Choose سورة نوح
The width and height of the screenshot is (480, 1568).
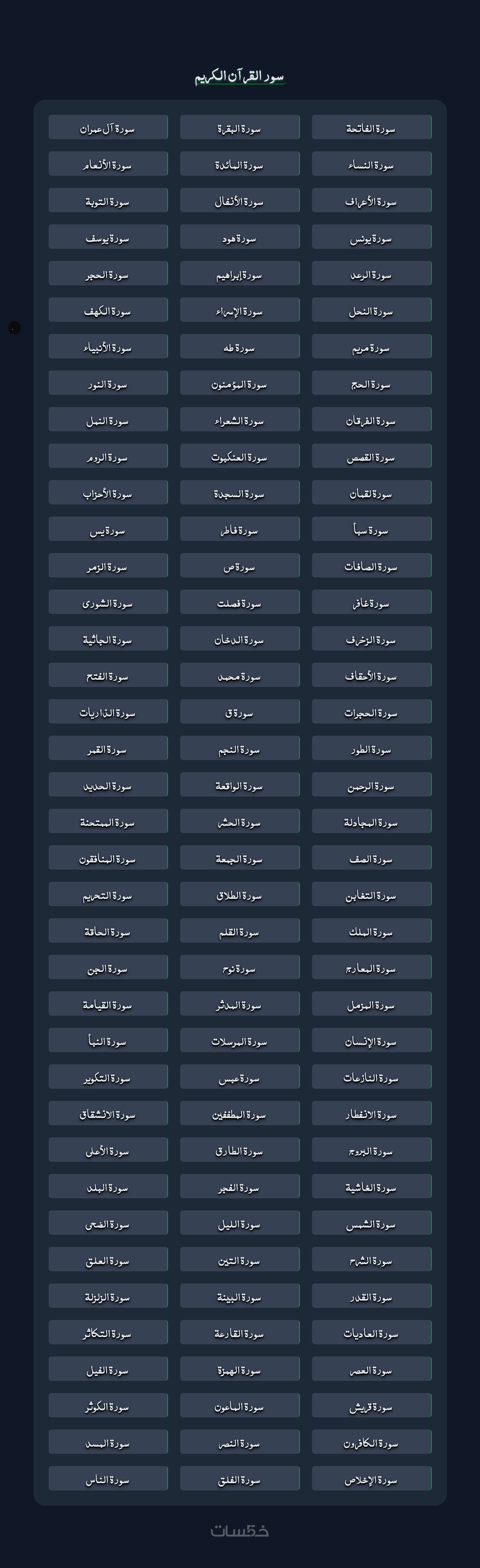pyautogui.click(x=240, y=968)
